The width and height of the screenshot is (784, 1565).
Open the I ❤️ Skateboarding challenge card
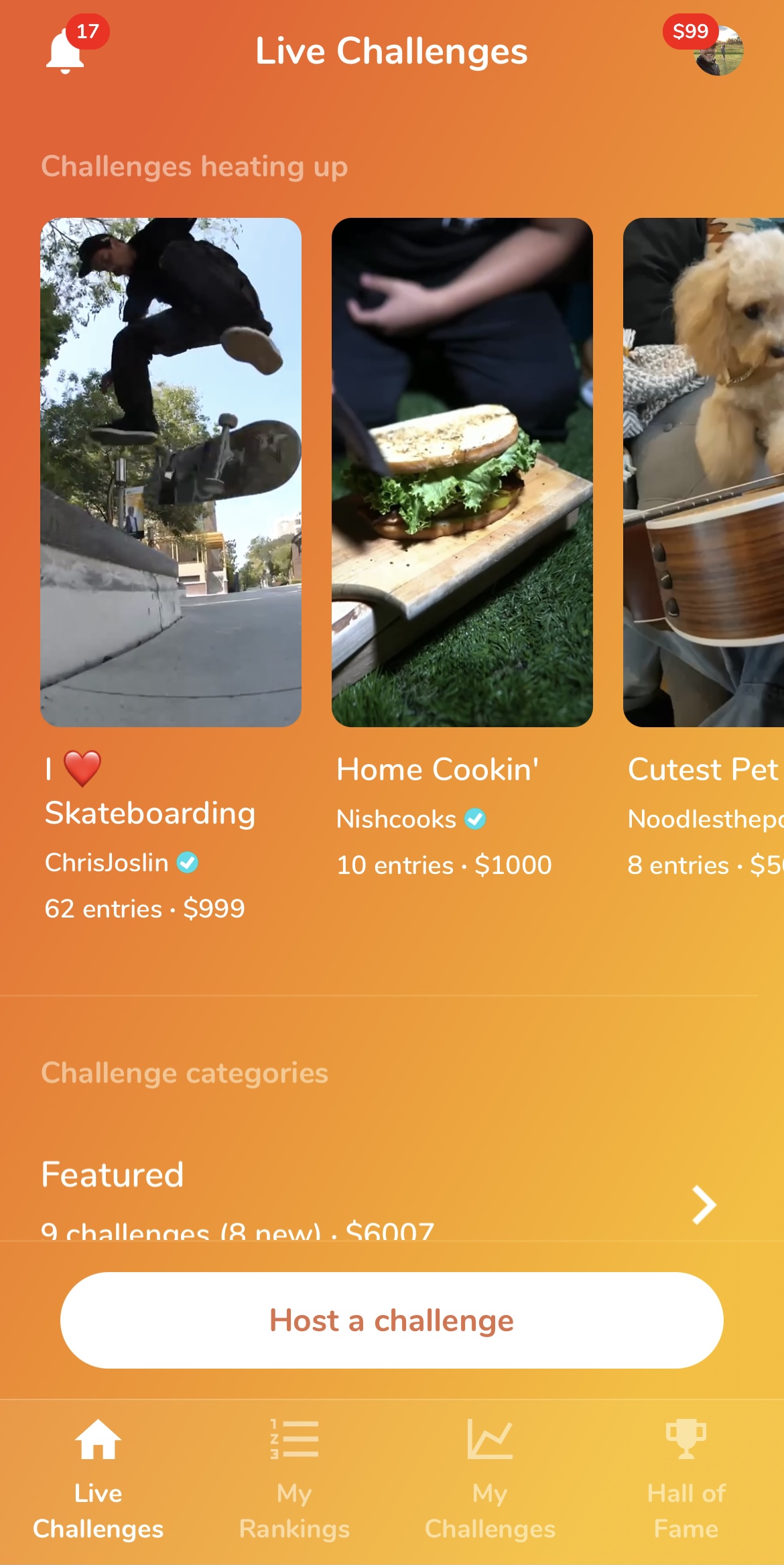coord(171,472)
